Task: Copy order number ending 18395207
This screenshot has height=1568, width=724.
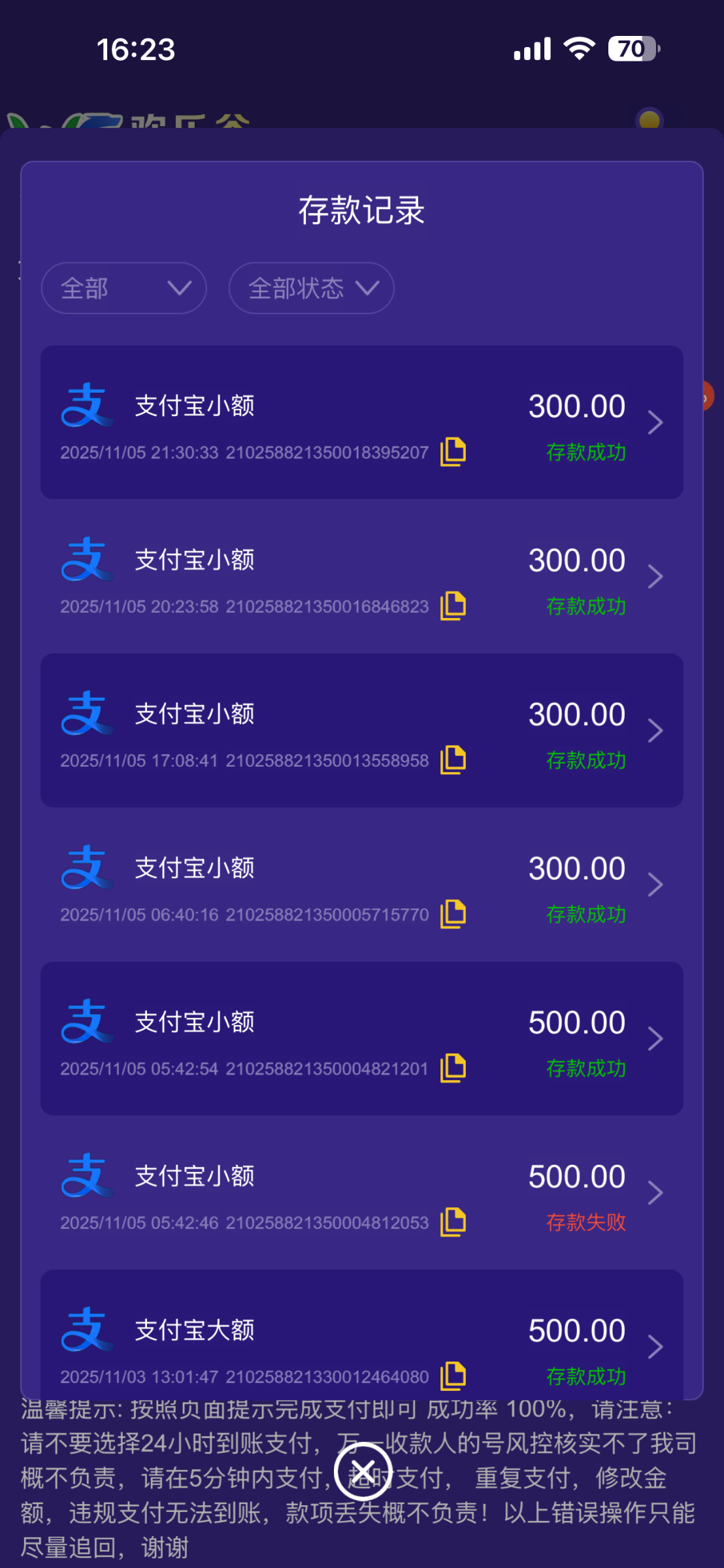Action: (x=453, y=452)
